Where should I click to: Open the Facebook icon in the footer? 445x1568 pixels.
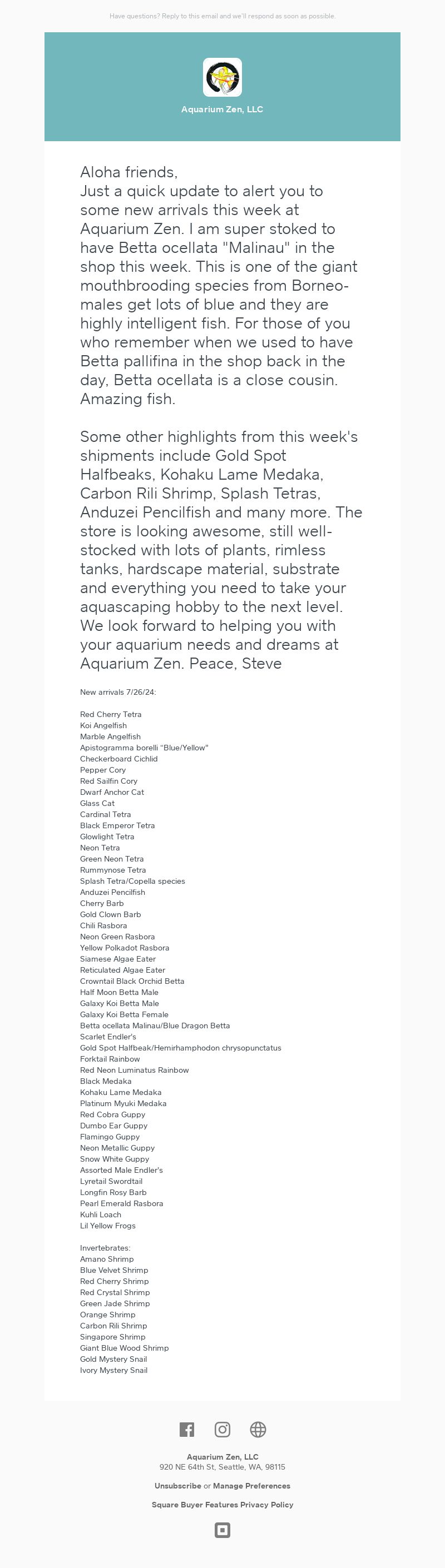[187, 1429]
